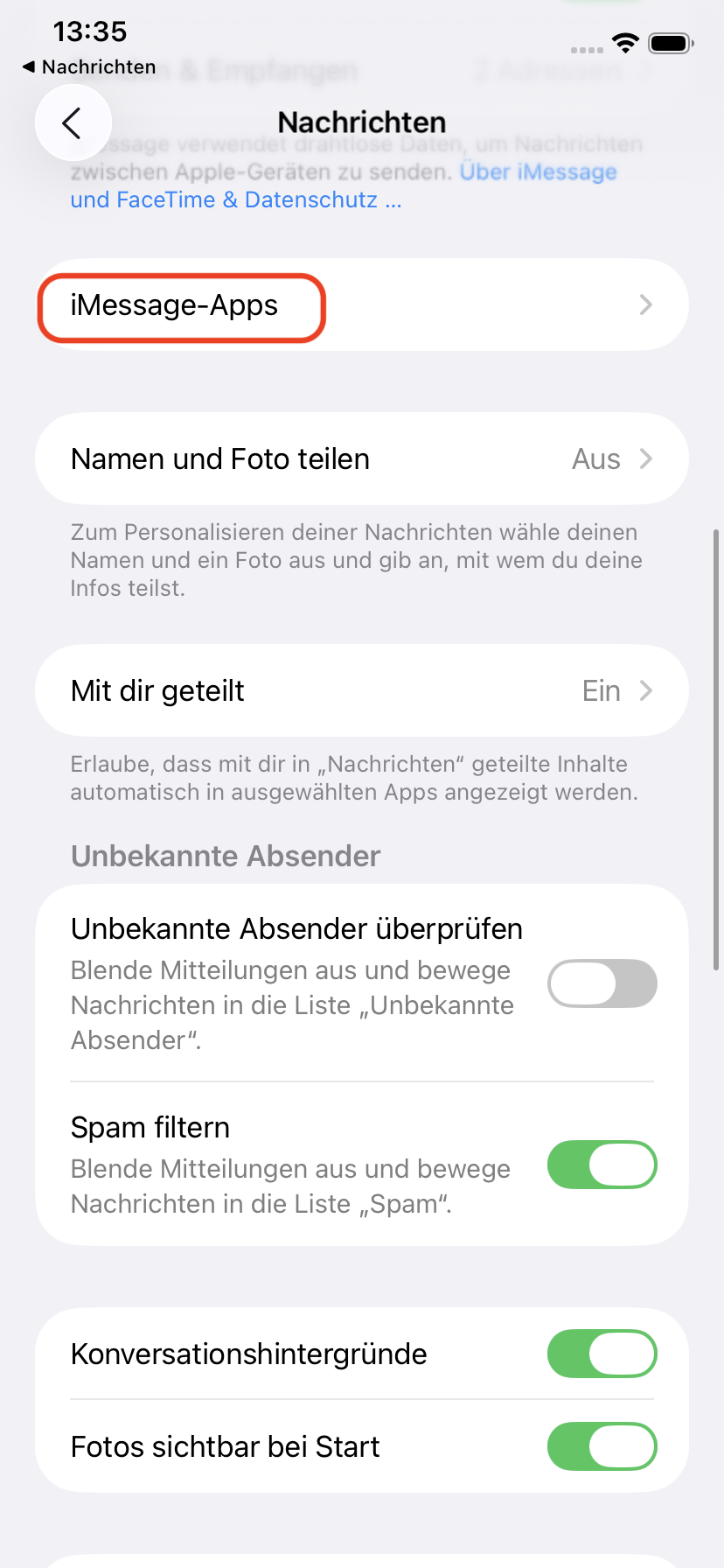The height and width of the screenshot is (1568, 724).
Task: Open Namen und Foto teilen
Action: (x=361, y=459)
